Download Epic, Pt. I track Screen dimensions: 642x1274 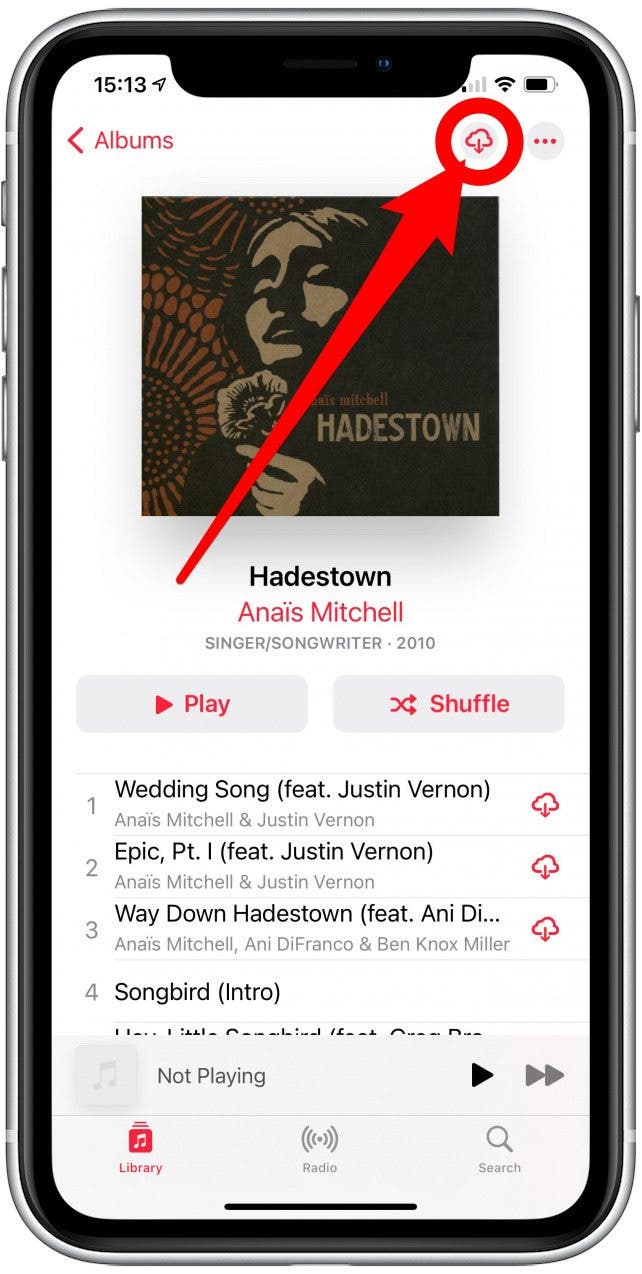pos(545,867)
